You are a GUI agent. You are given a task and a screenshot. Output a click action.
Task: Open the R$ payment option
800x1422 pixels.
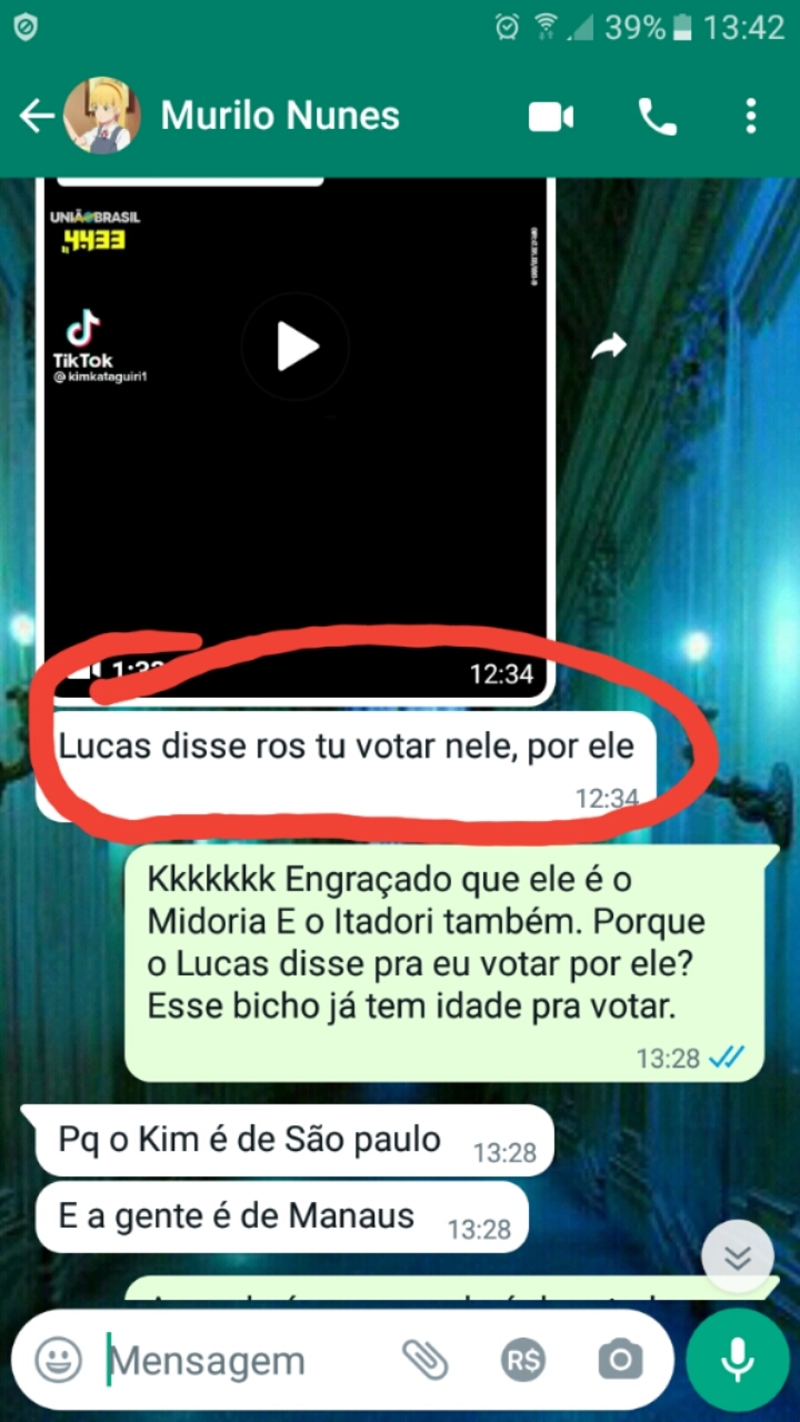523,1360
